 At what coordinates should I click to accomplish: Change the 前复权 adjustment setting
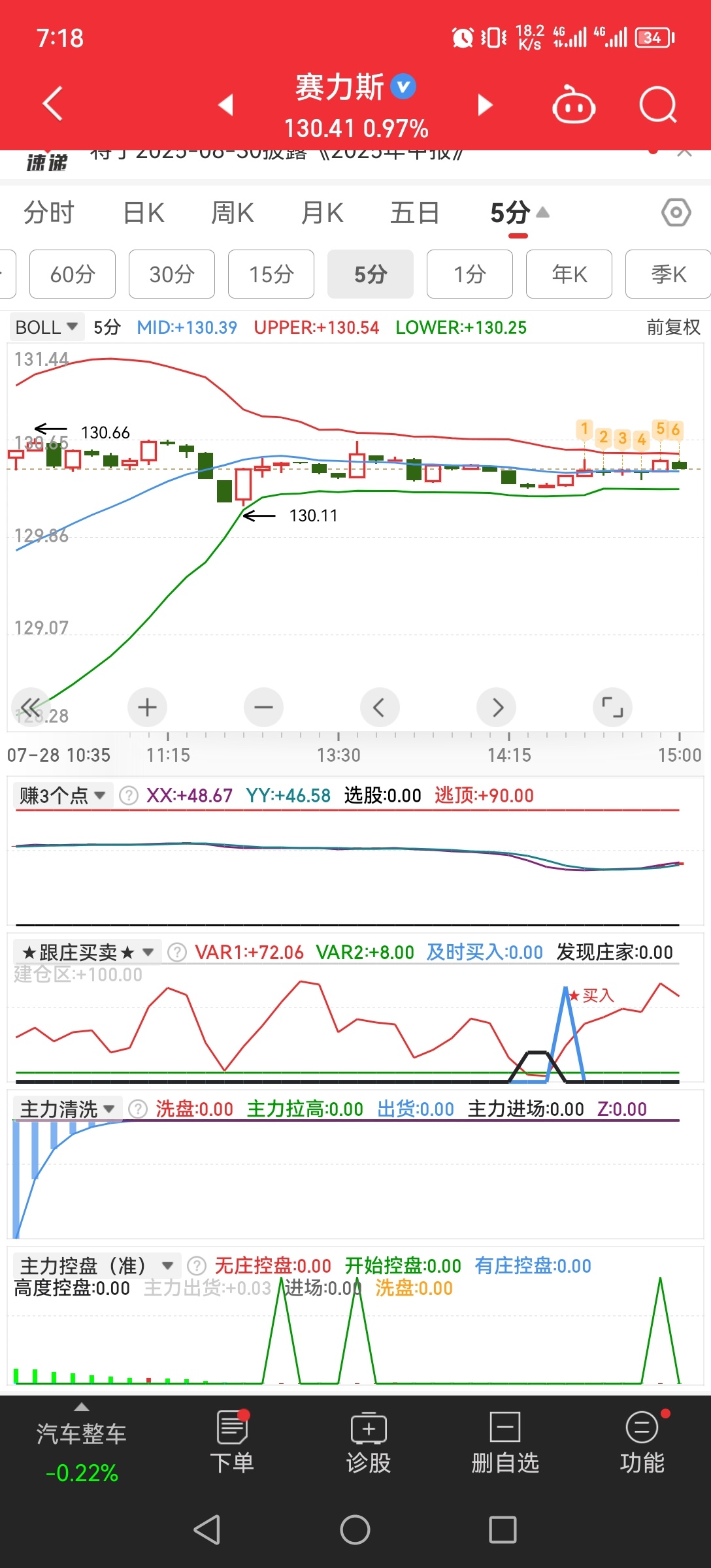[x=673, y=327]
